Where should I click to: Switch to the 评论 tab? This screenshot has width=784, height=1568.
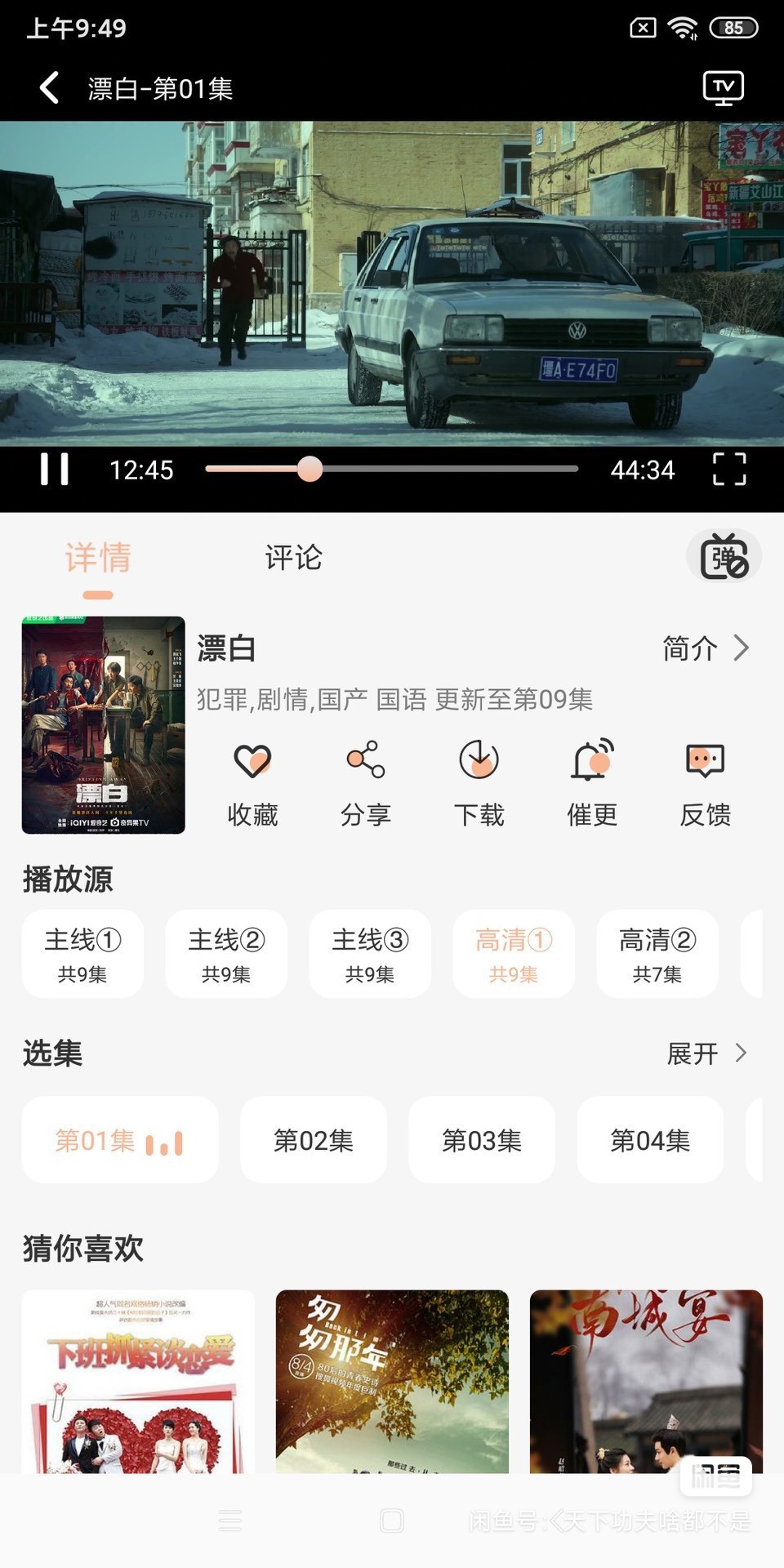pyautogui.click(x=293, y=558)
